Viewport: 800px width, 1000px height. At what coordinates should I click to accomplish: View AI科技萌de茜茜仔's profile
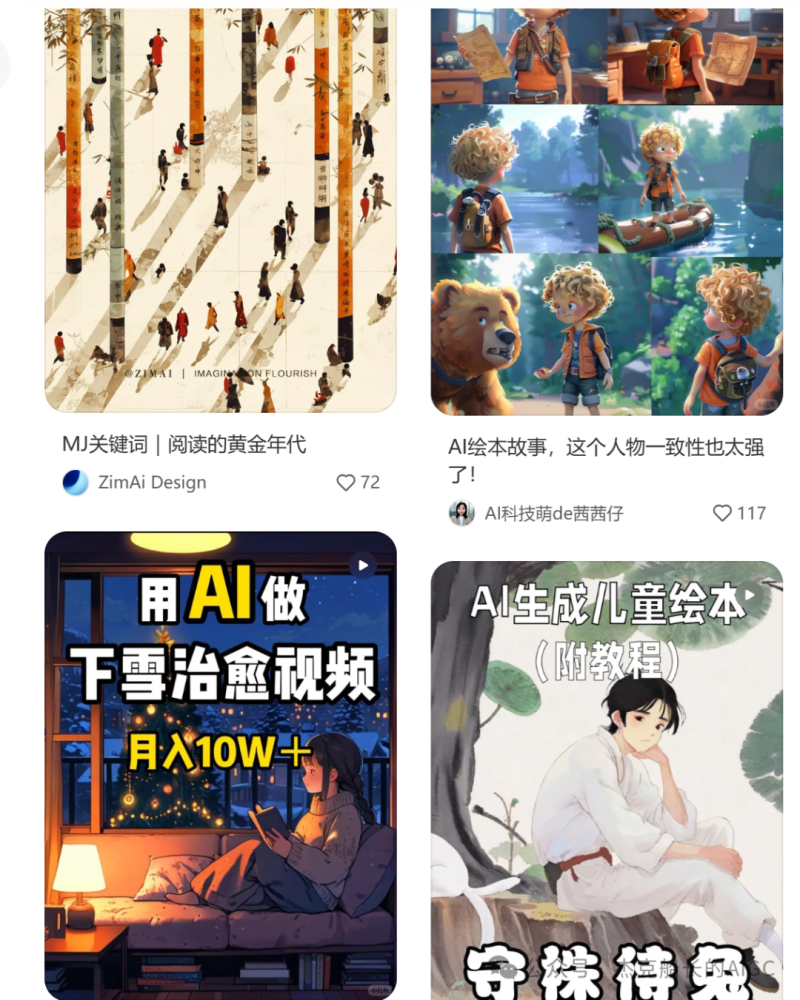[x=552, y=513]
